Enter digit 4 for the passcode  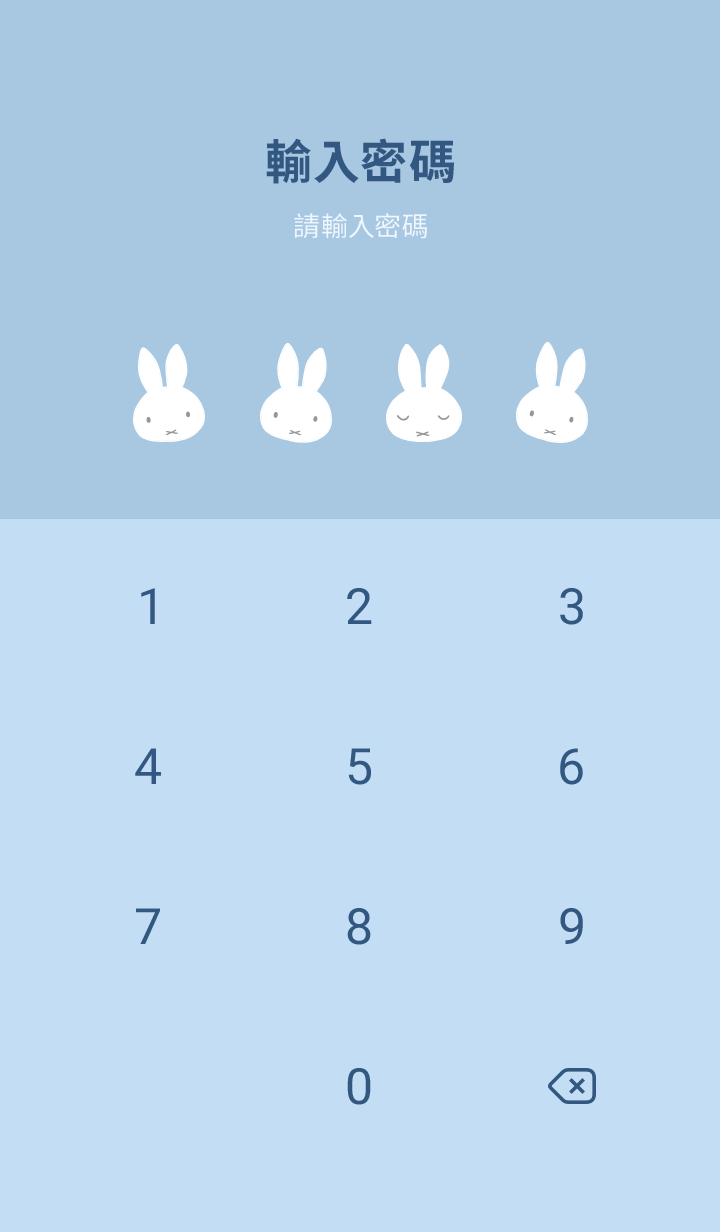(148, 767)
